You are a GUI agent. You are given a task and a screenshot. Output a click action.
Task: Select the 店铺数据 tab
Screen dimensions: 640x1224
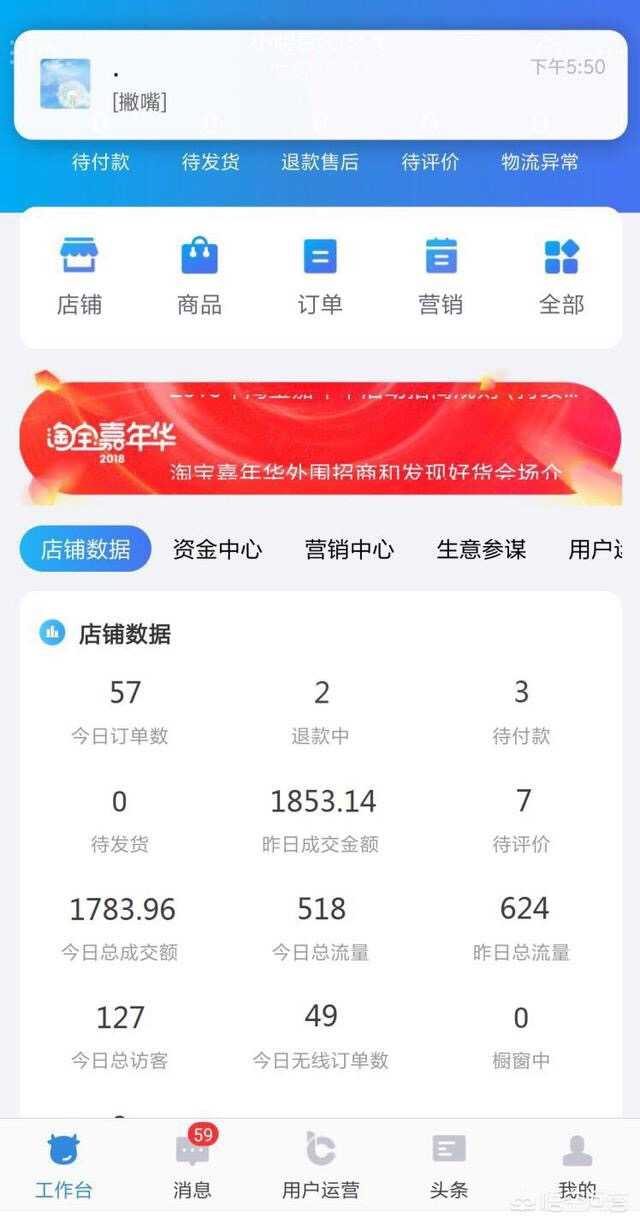(85, 549)
